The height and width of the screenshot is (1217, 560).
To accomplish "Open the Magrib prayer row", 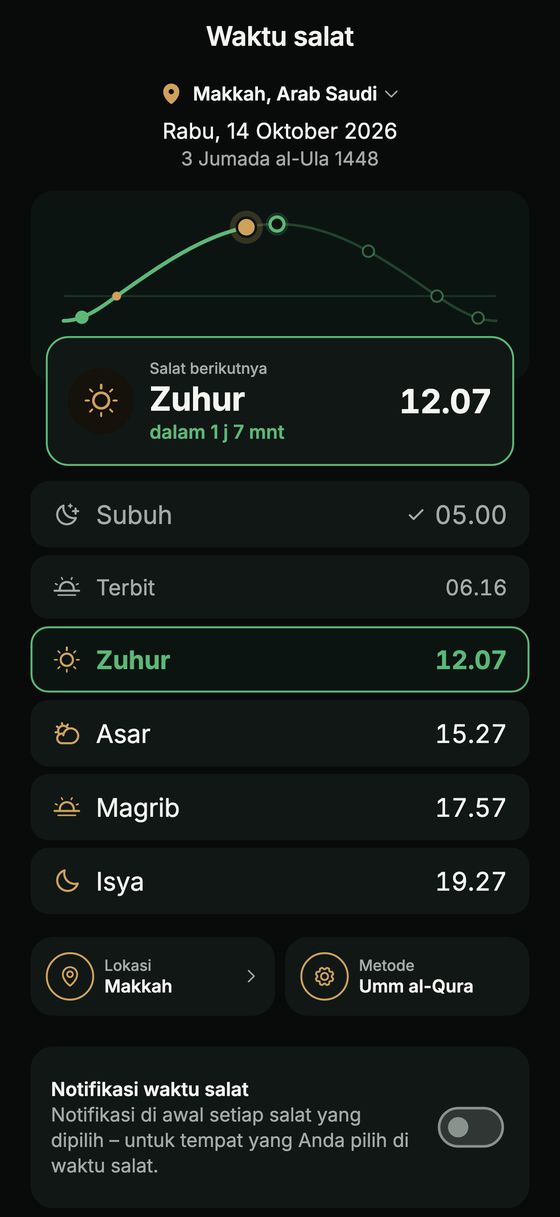I will pos(280,808).
